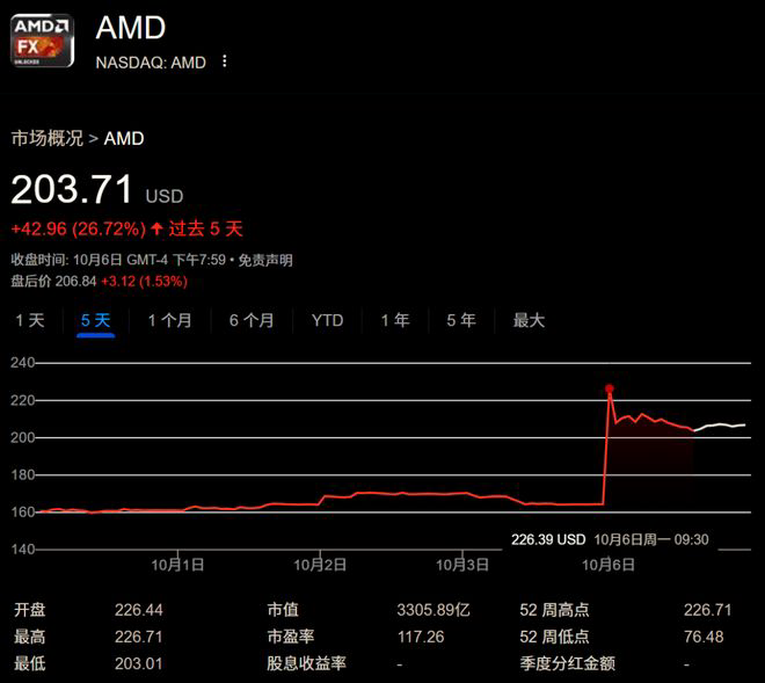Switch to the 1 天 range
This screenshot has height=683, width=765.
click(x=29, y=320)
